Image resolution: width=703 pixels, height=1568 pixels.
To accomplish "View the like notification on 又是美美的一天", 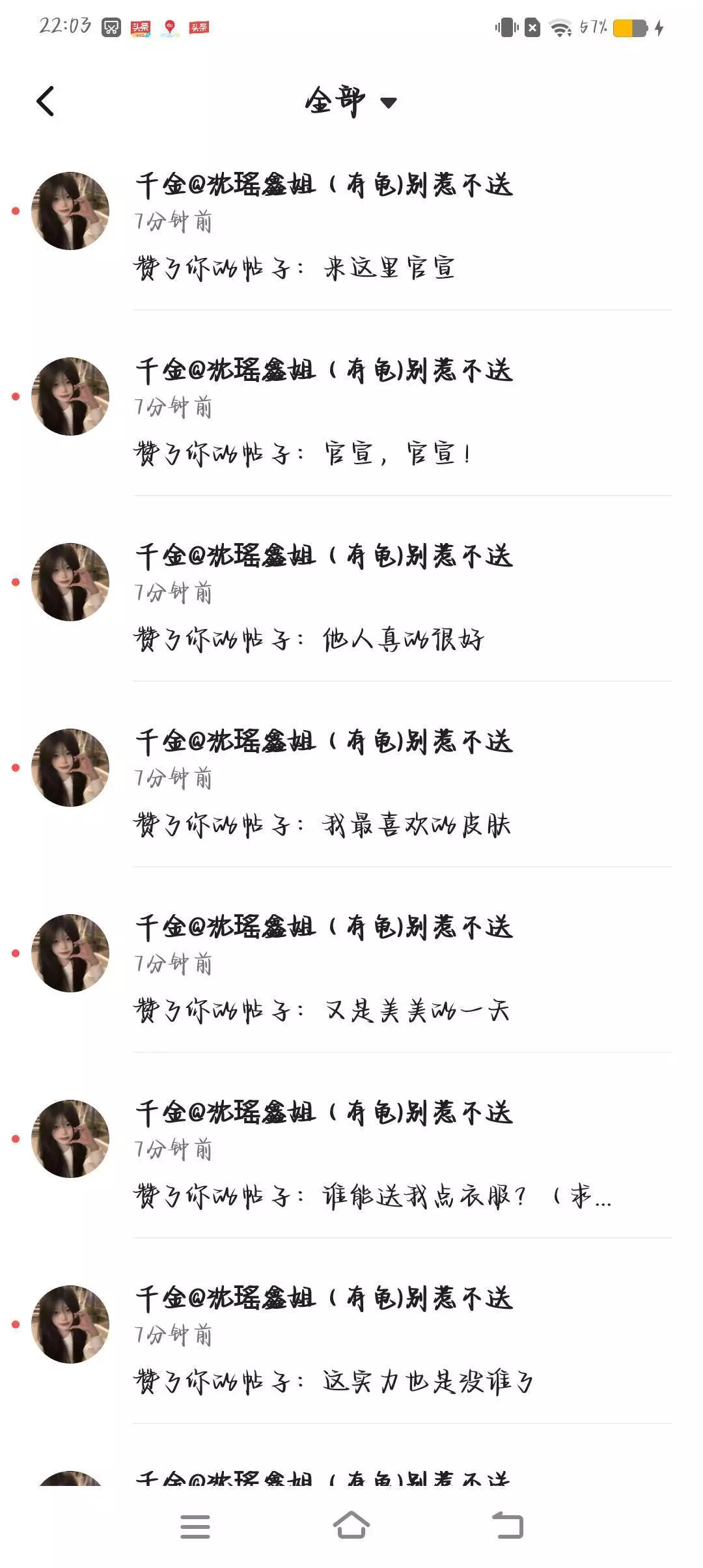I will (x=417, y=1010).
